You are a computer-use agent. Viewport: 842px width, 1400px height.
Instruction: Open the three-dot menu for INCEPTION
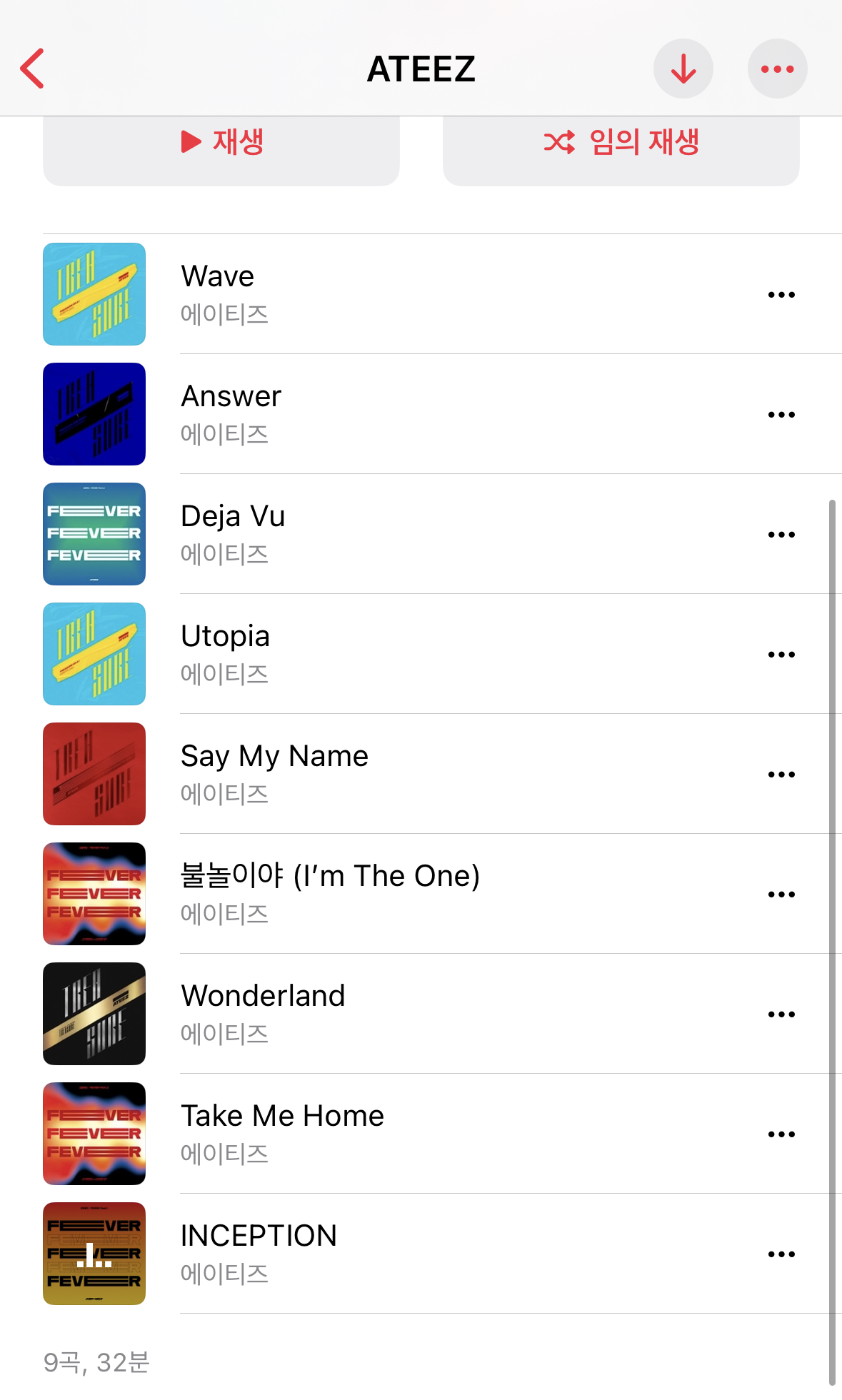[x=781, y=1254]
